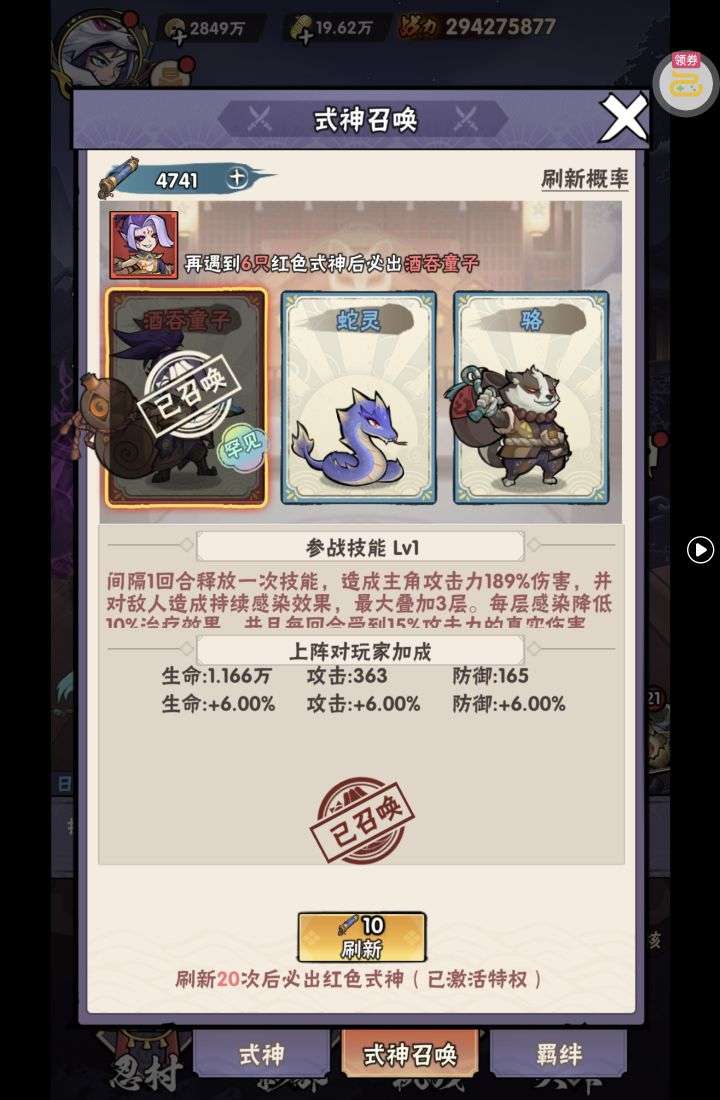The height and width of the screenshot is (1100, 720).
Task: Tap the plus to add summon scrolls
Action: [x=237, y=179]
